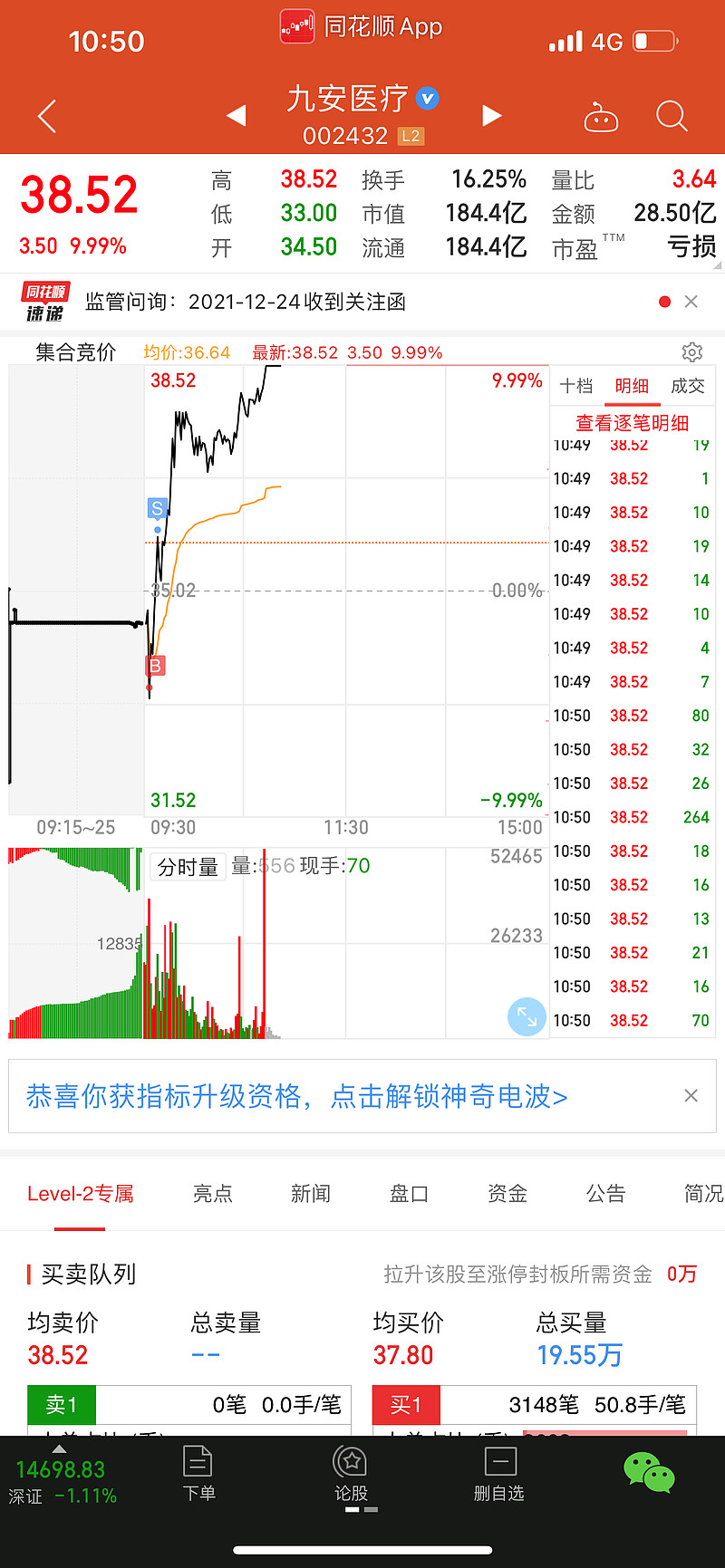Open the chart settings gear
Image resolution: width=725 pixels, height=1568 pixels.
pos(691,352)
